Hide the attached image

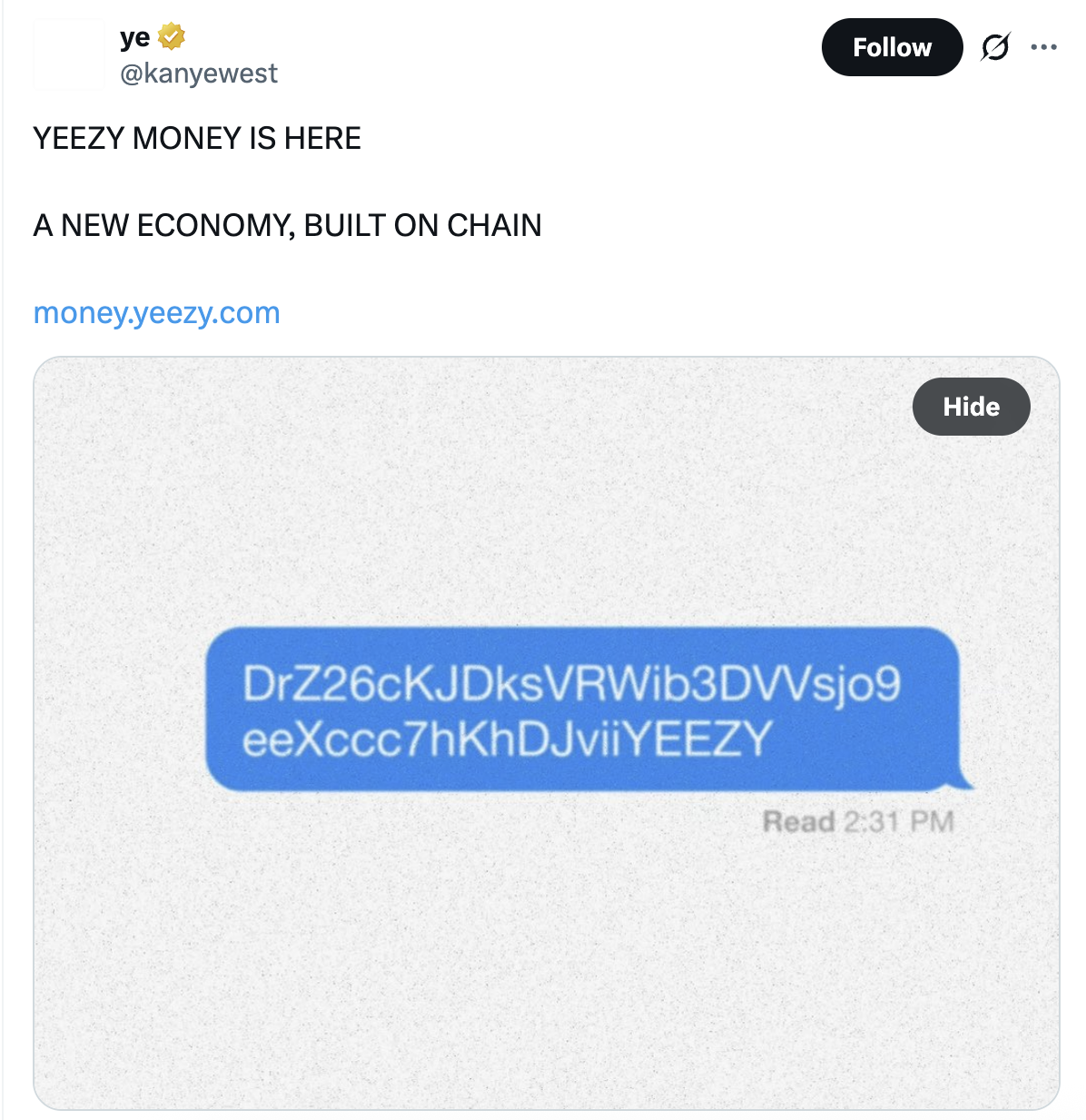[x=971, y=407]
